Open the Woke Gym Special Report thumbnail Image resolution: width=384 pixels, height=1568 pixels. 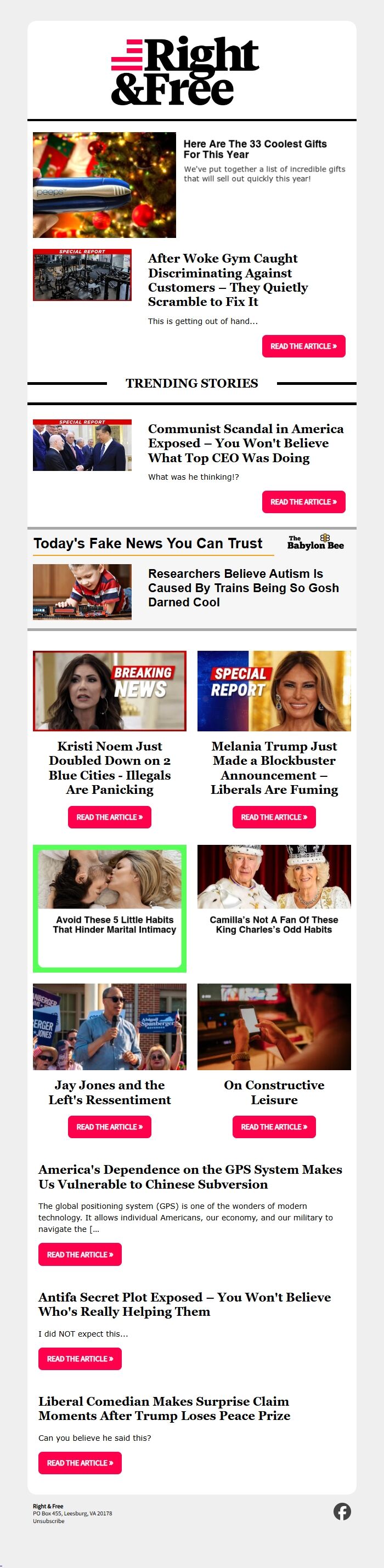(82, 275)
